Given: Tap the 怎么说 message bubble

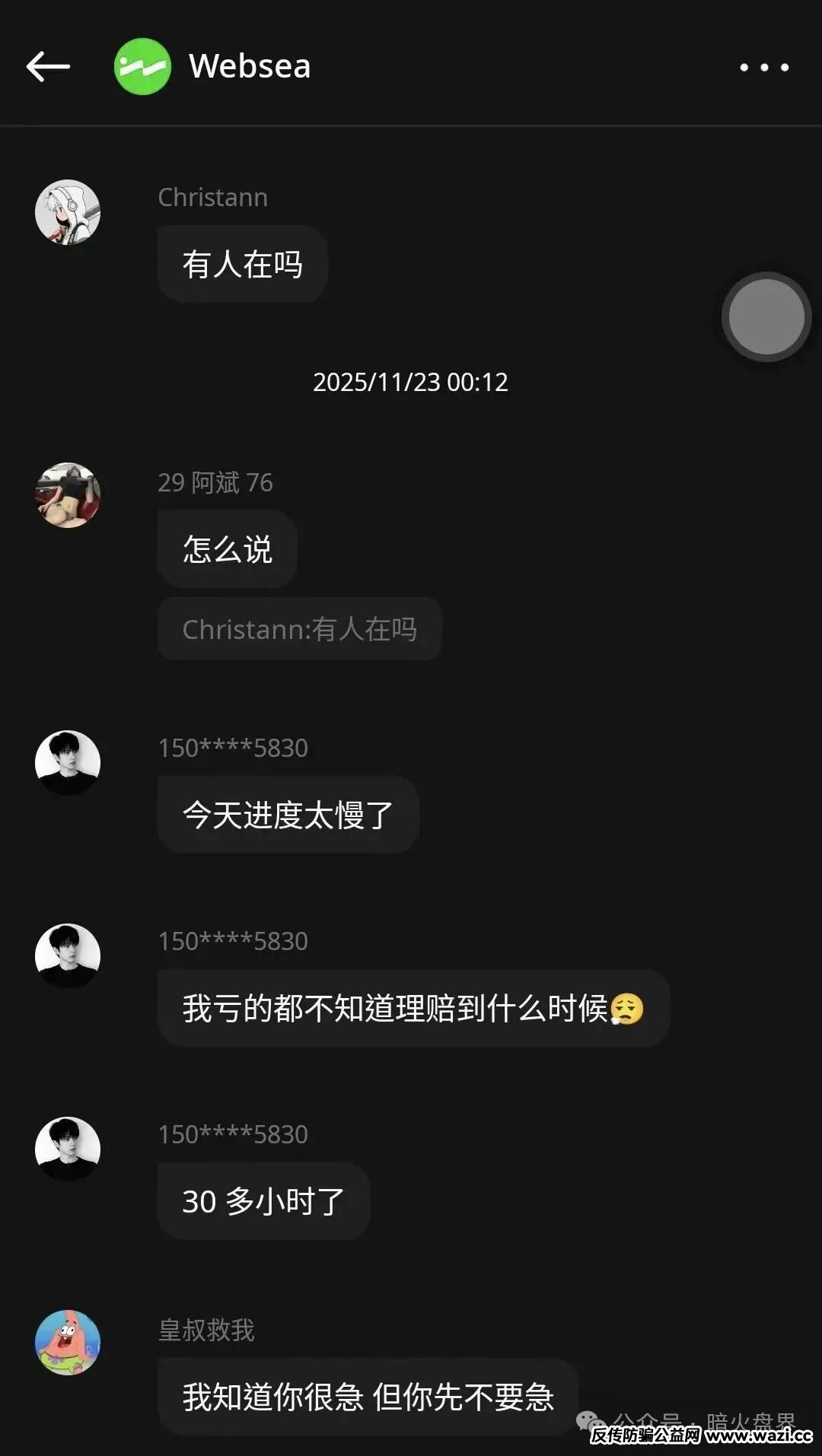Looking at the screenshot, I should [x=226, y=548].
